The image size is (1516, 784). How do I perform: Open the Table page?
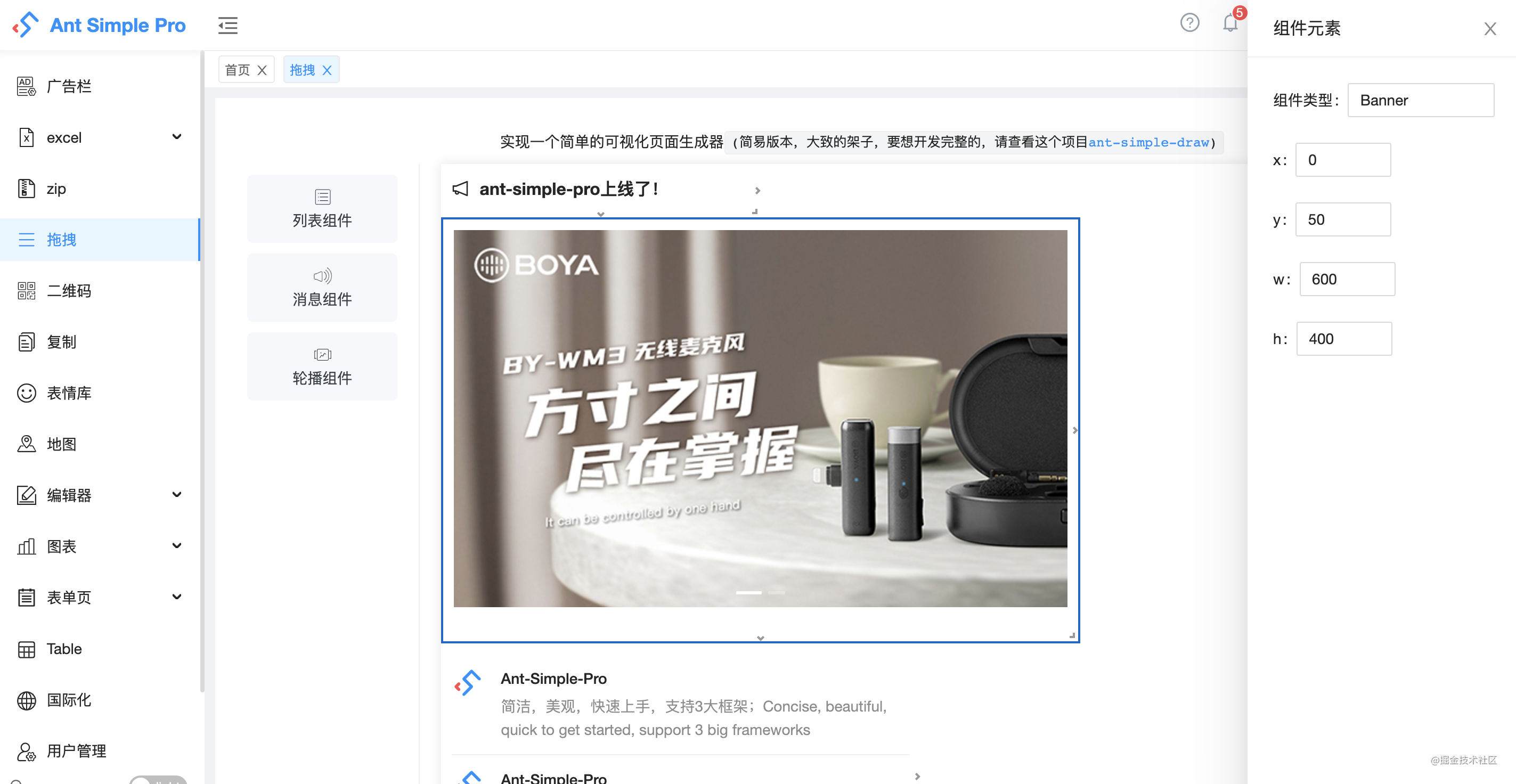(x=64, y=649)
